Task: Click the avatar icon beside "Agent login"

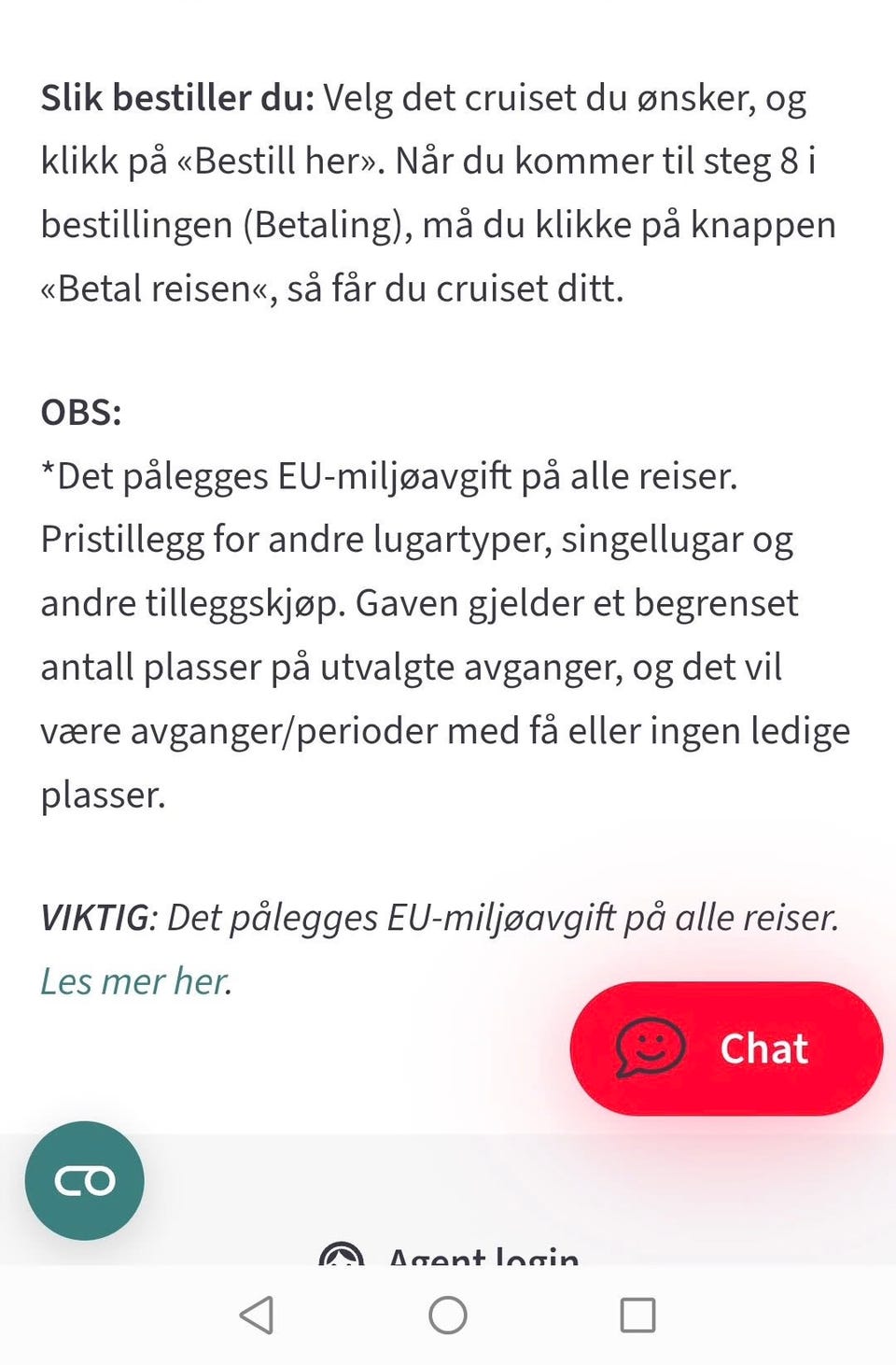Action: 341,1256
